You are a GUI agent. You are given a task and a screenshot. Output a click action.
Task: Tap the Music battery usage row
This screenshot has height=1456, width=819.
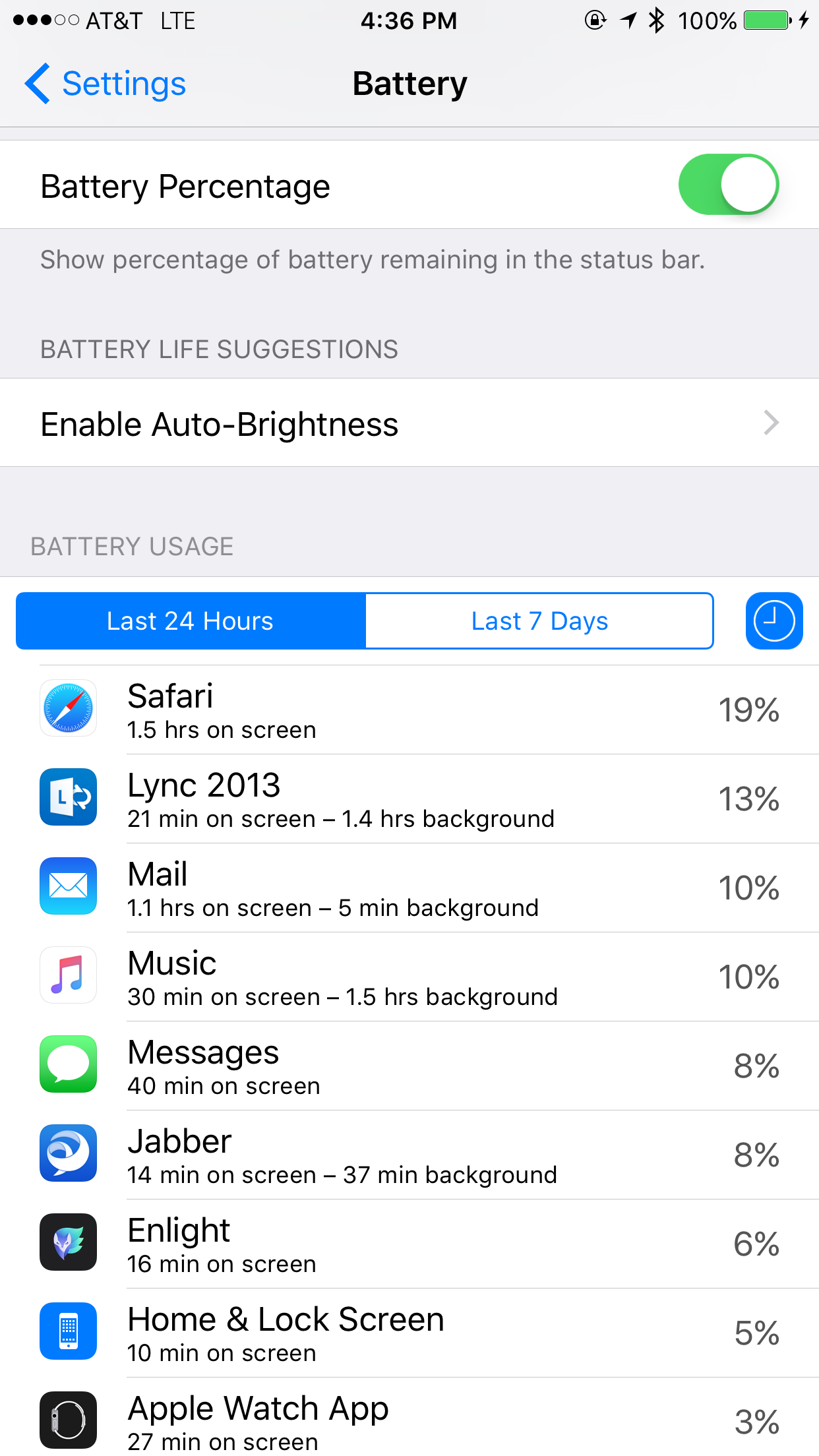click(409, 977)
